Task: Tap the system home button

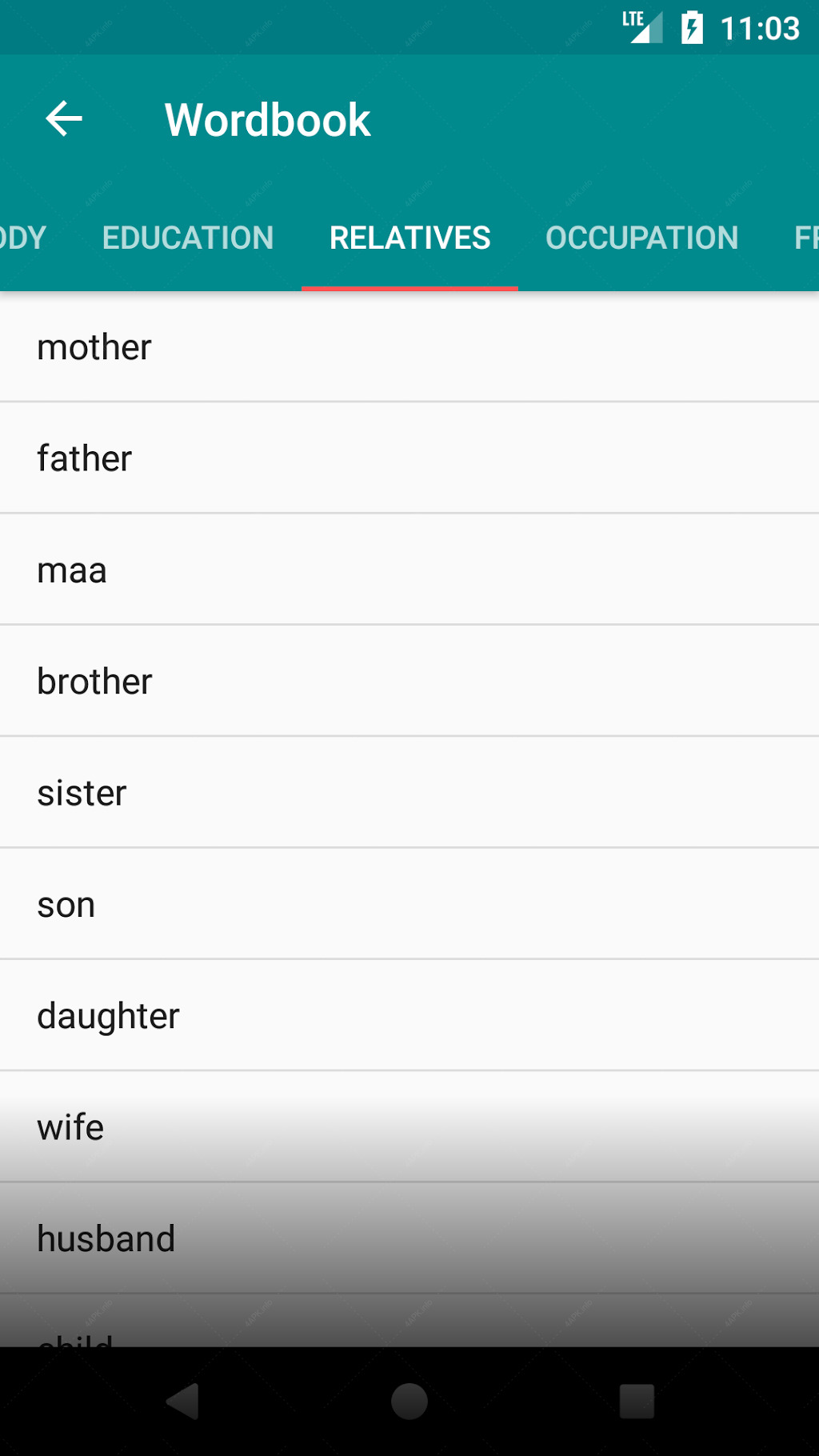Action: [x=409, y=1402]
